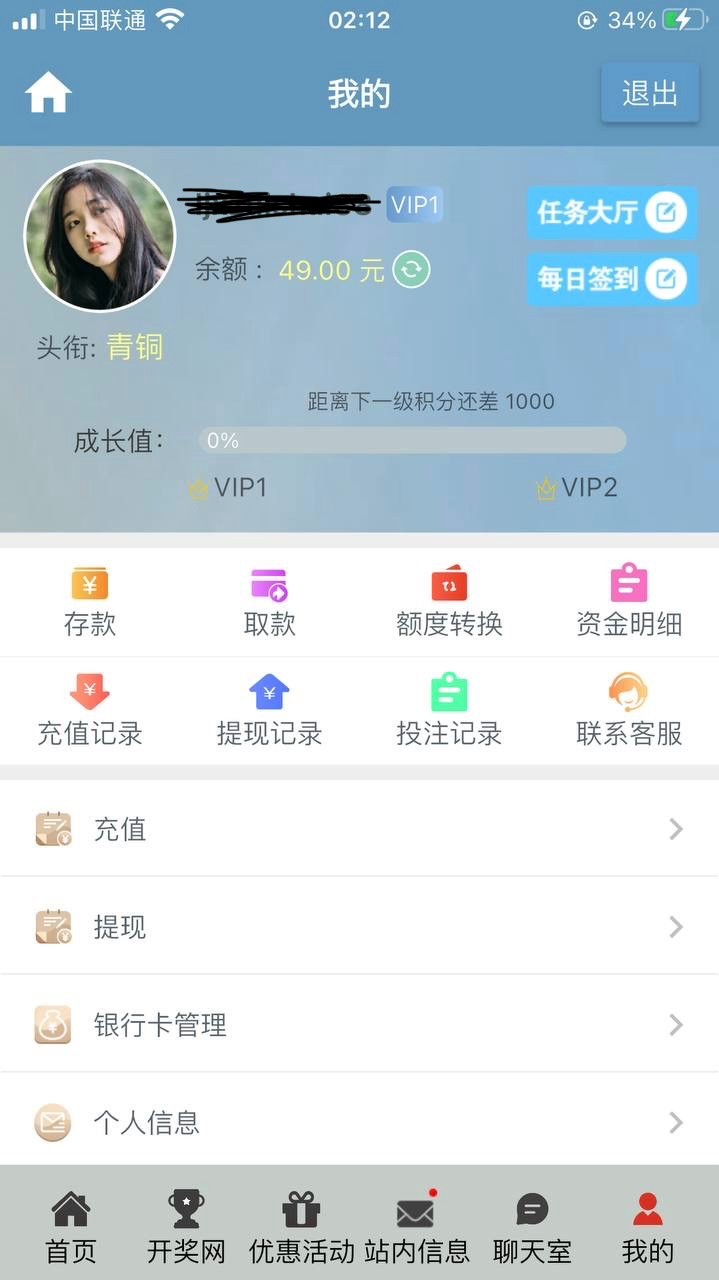Refresh the balance with the refresh icon
The image size is (719, 1280).
pyautogui.click(x=411, y=270)
